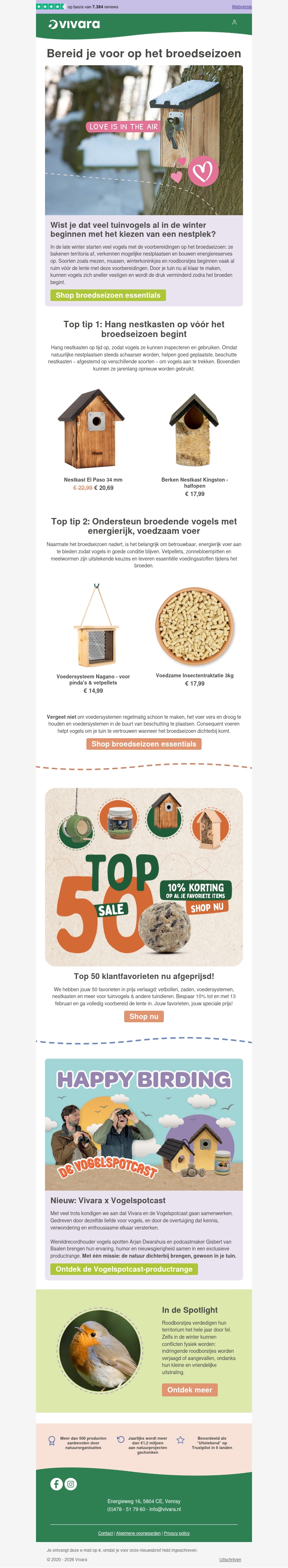This screenshot has height=1568, width=288.
Task: Tap Ontdek de Vogelspotcast-productrange button
Action: click(124, 1269)
